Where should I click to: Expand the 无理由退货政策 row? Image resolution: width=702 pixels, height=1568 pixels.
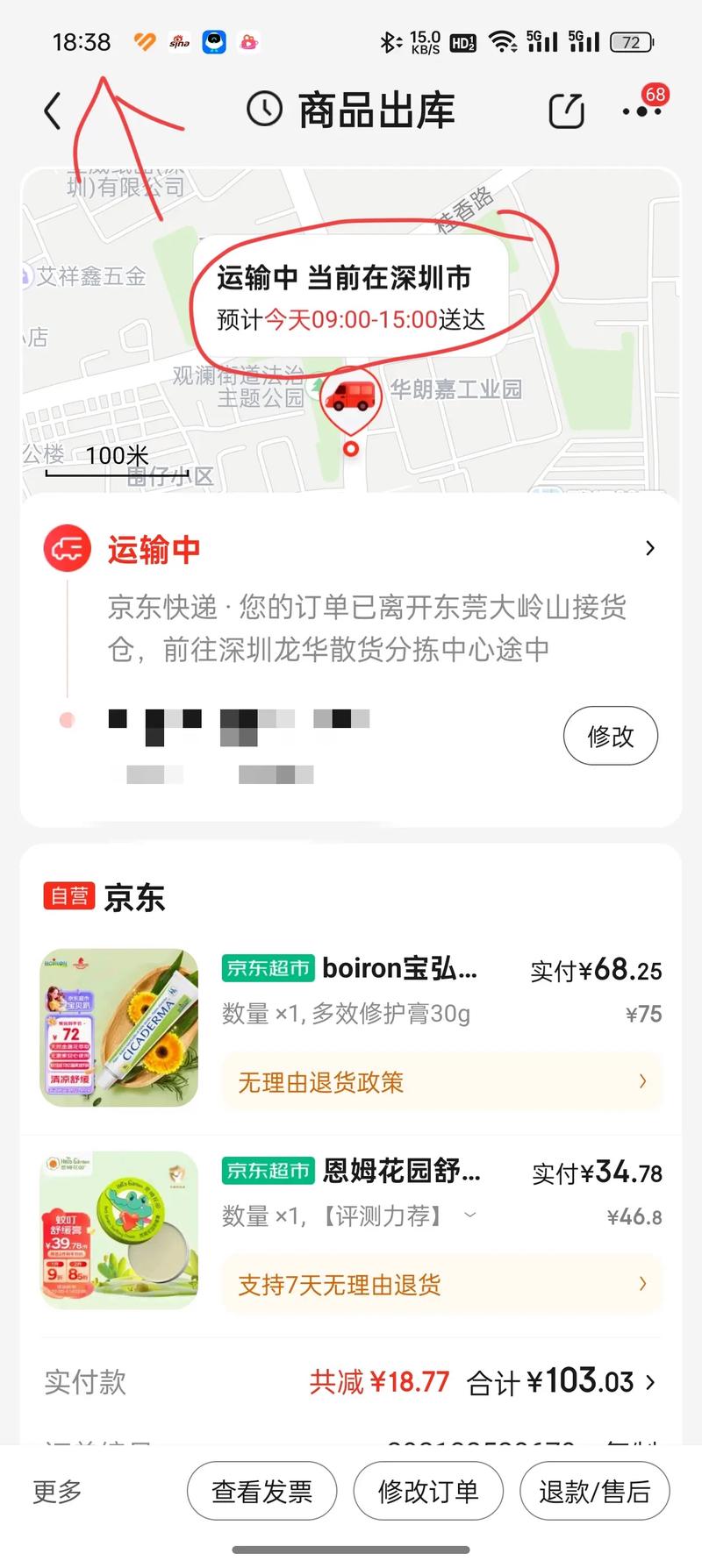click(x=441, y=1082)
